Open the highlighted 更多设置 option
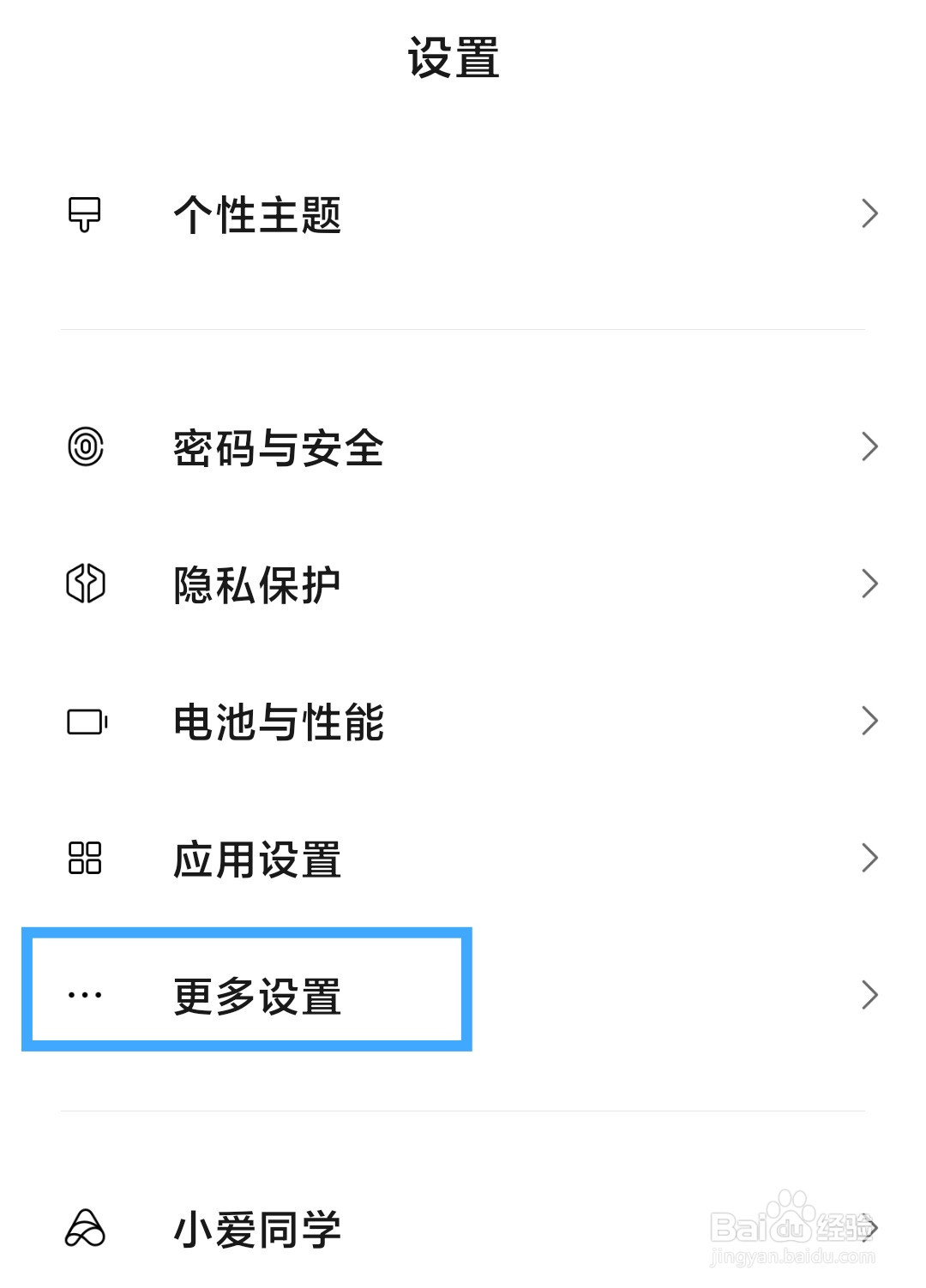This screenshot has height=1288, width=926. (257, 996)
